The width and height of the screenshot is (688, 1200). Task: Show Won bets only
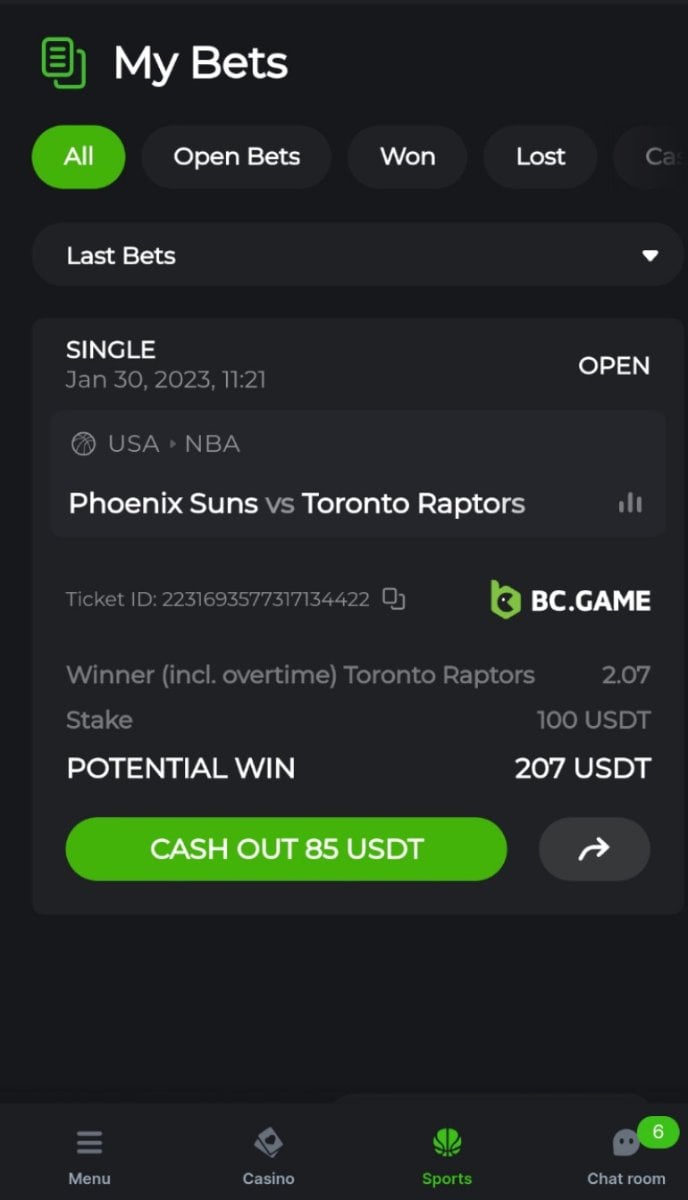(407, 157)
